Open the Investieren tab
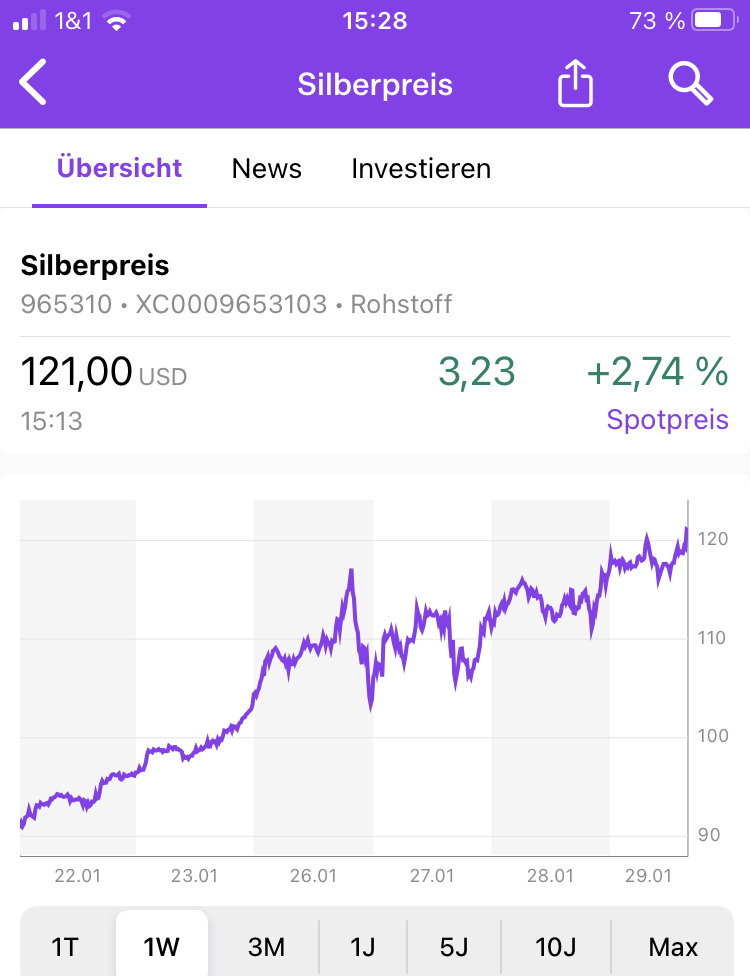Viewport: 750px width, 976px height. pyautogui.click(x=421, y=168)
